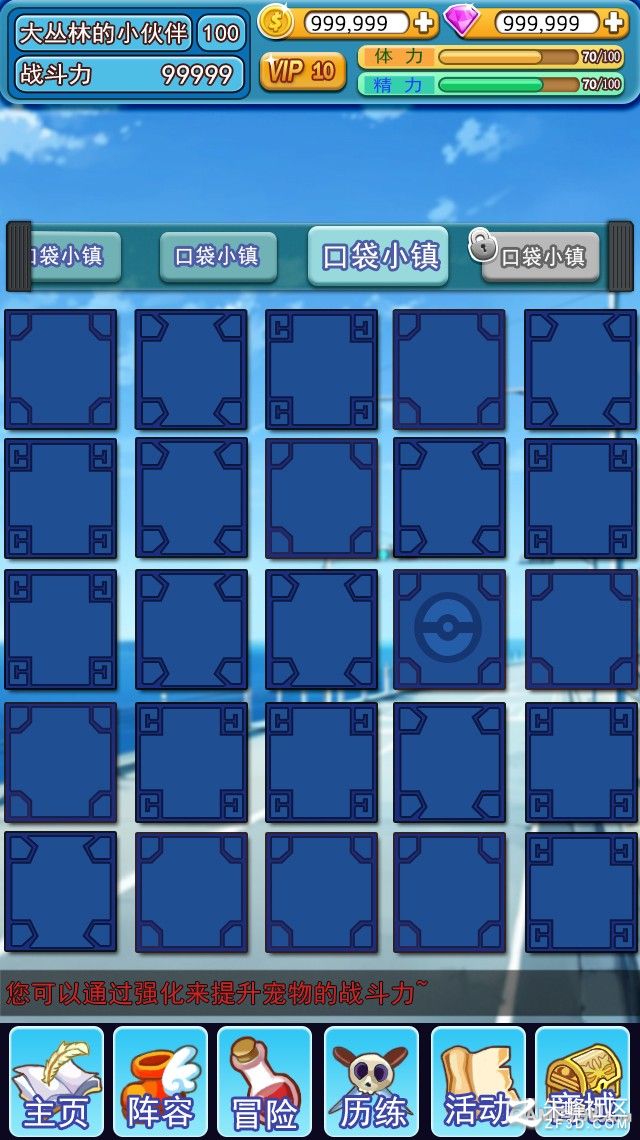Image resolution: width=640 pixels, height=1140 pixels.
Task: Open the treasure chest shop
Action: pos(582,1080)
